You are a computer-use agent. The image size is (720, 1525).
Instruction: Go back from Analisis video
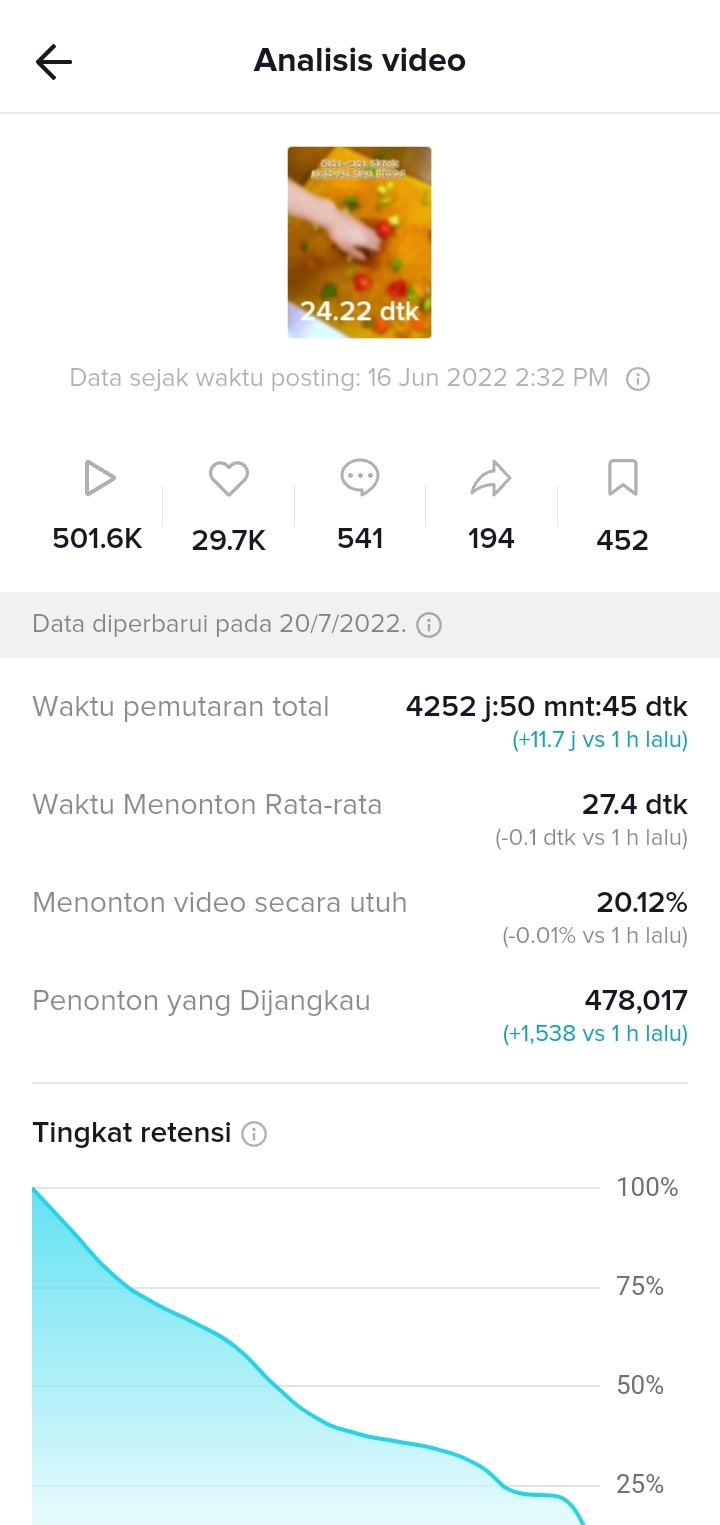(x=54, y=62)
